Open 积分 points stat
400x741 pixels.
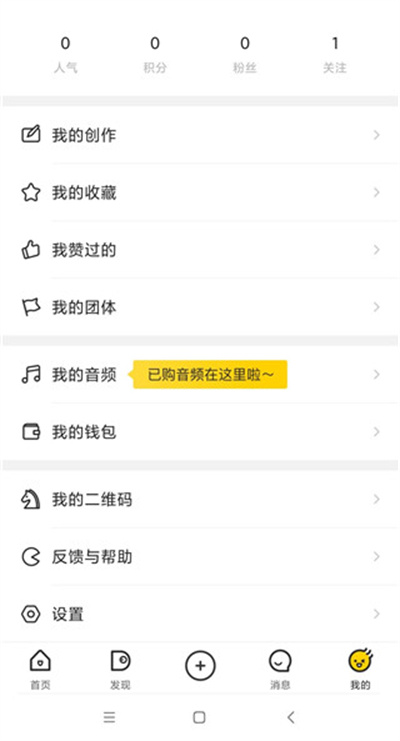click(x=155, y=54)
